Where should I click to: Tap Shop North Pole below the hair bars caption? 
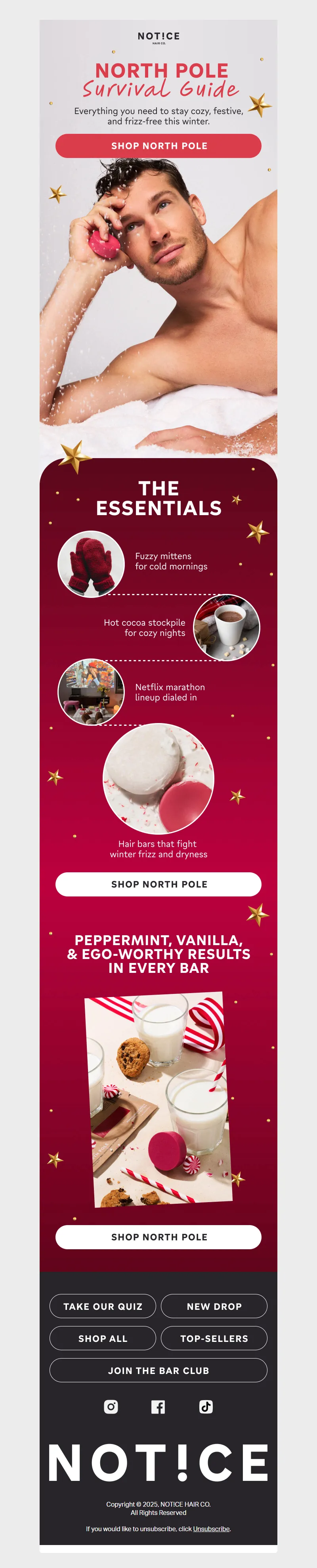click(158, 884)
